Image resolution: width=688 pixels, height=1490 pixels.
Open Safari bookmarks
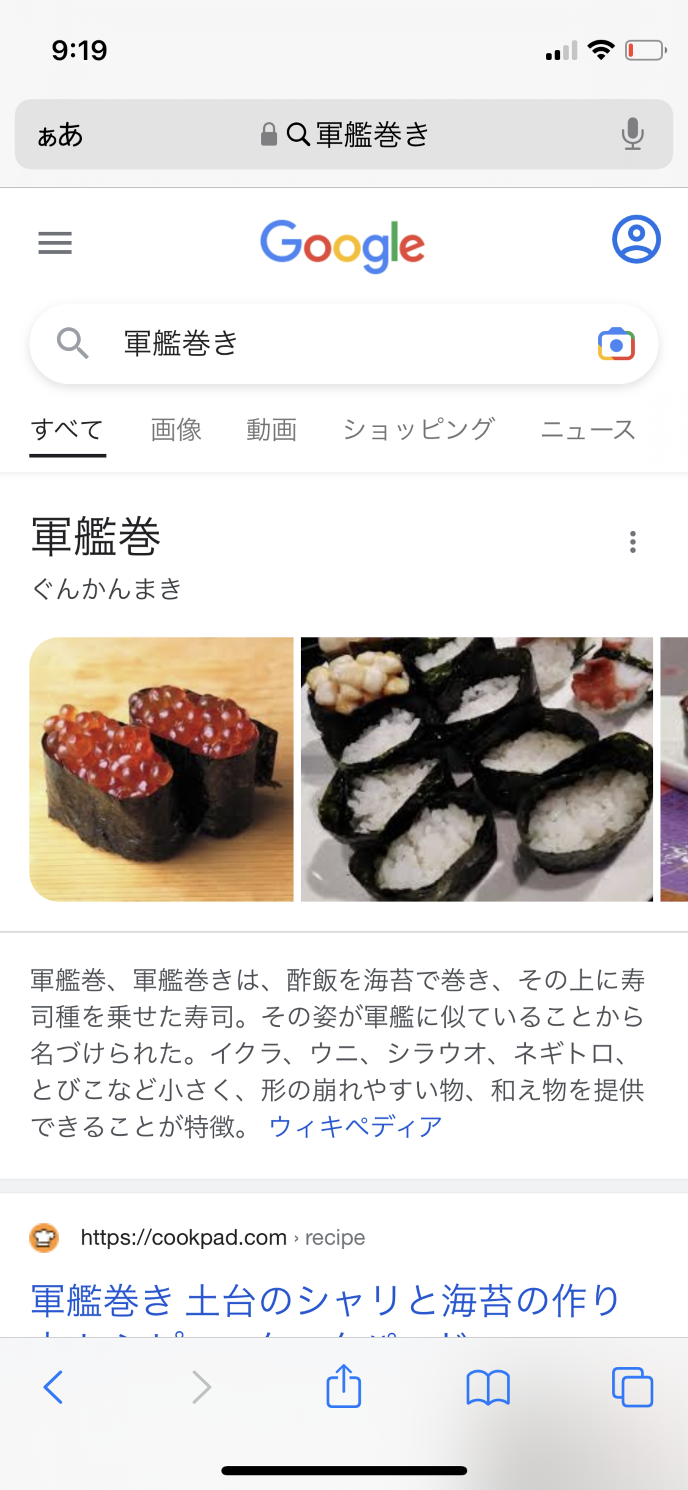(x=488, y=1387)
